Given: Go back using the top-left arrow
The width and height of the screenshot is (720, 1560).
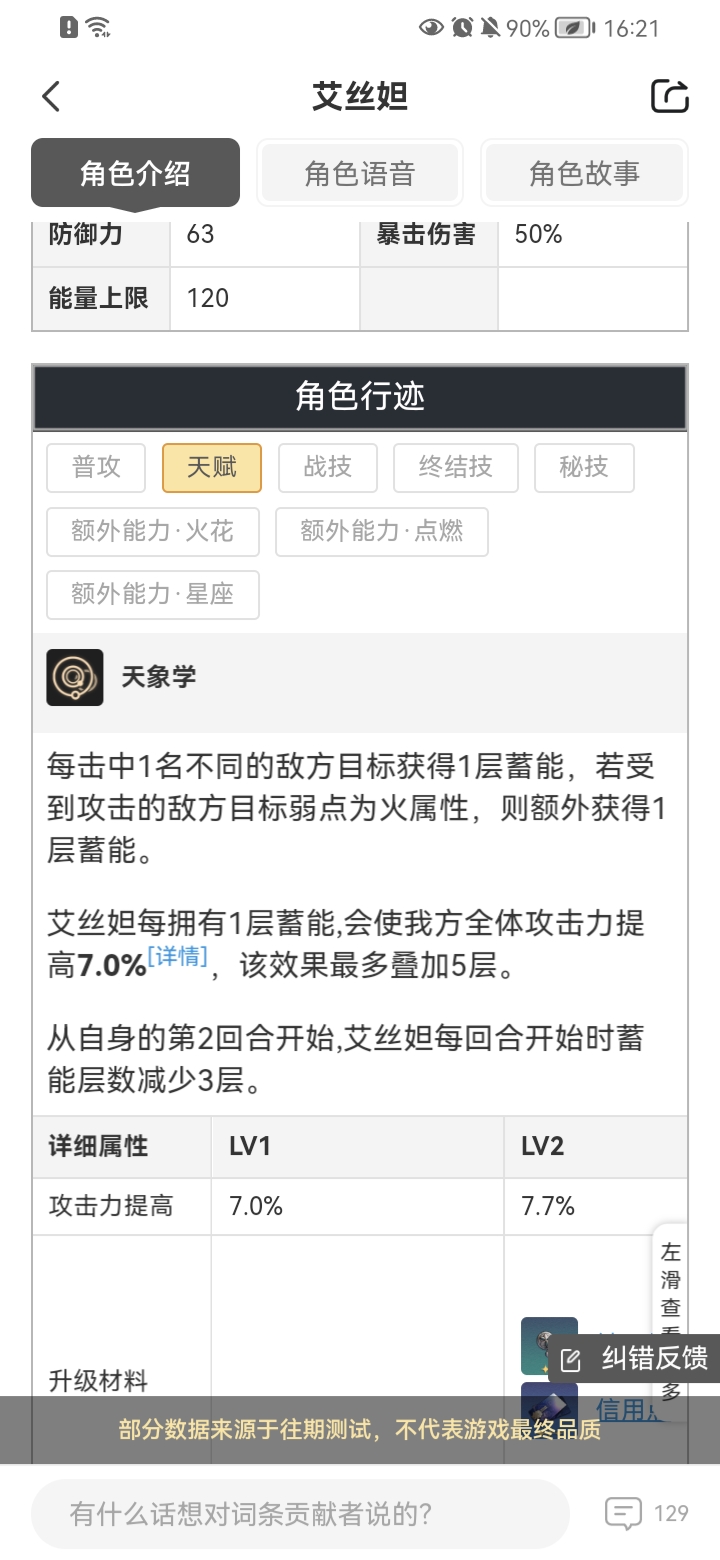Looking at the screenshot, I should click(x=52, y=97).
